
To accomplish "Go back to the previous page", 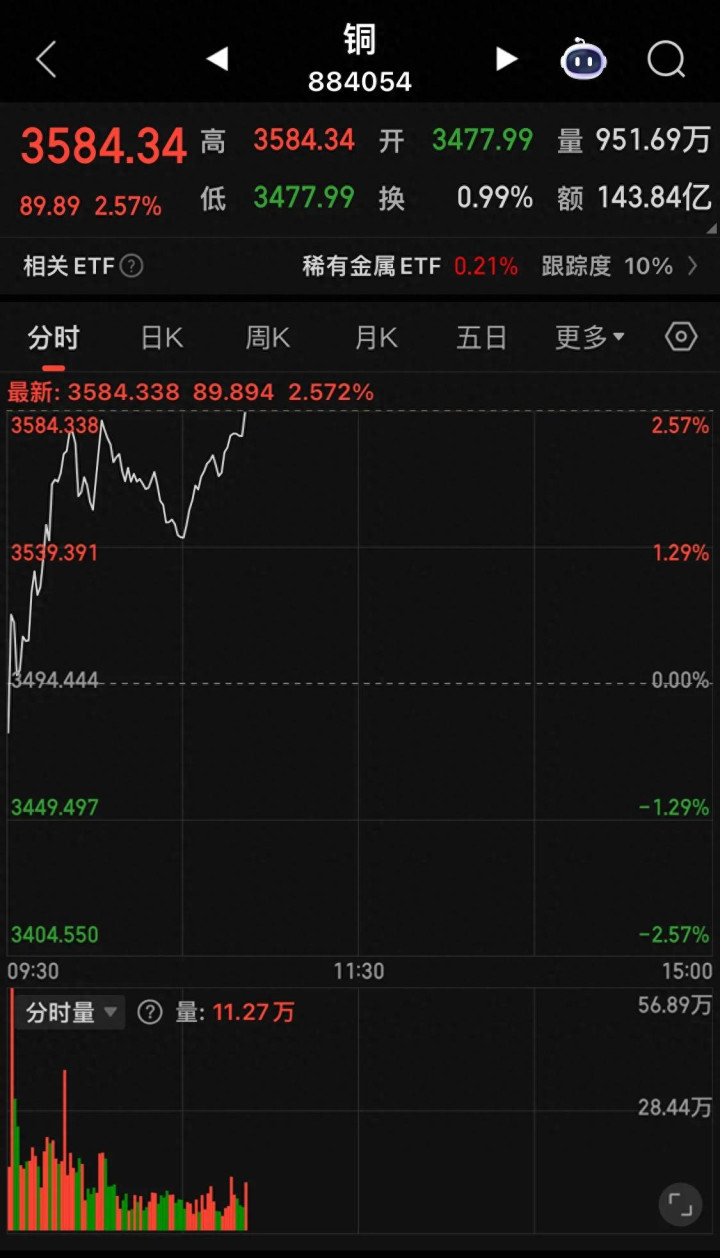I will (x=46, y=60).
